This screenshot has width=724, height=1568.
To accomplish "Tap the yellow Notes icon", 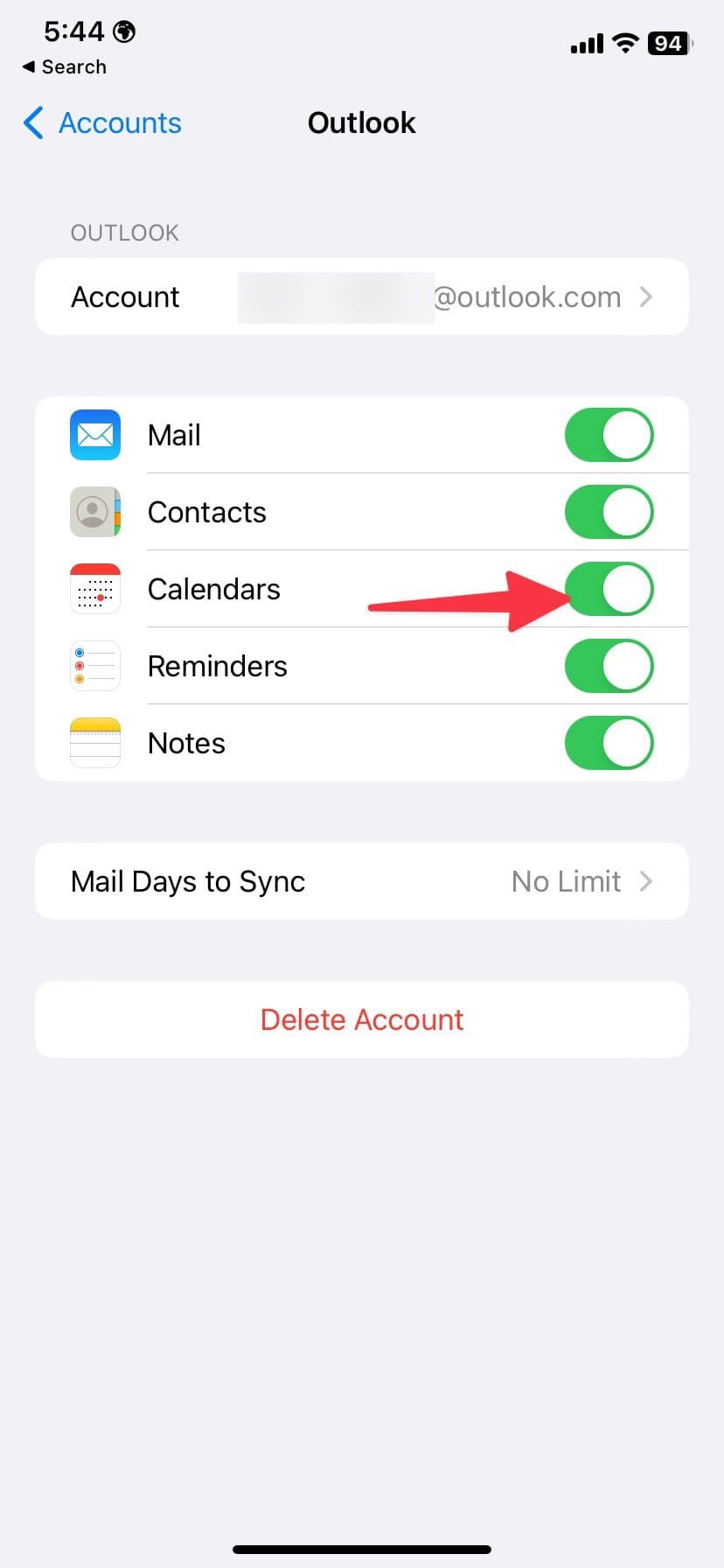I will pos(94,742).
